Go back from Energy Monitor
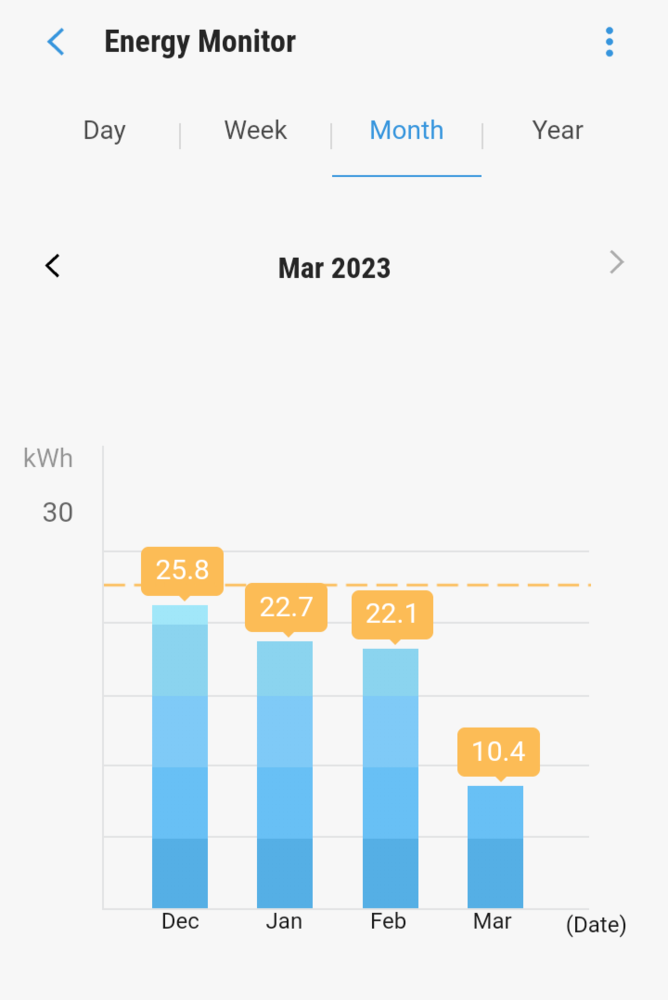Screen dimensions: 668x1000 (x=56, y=42)
